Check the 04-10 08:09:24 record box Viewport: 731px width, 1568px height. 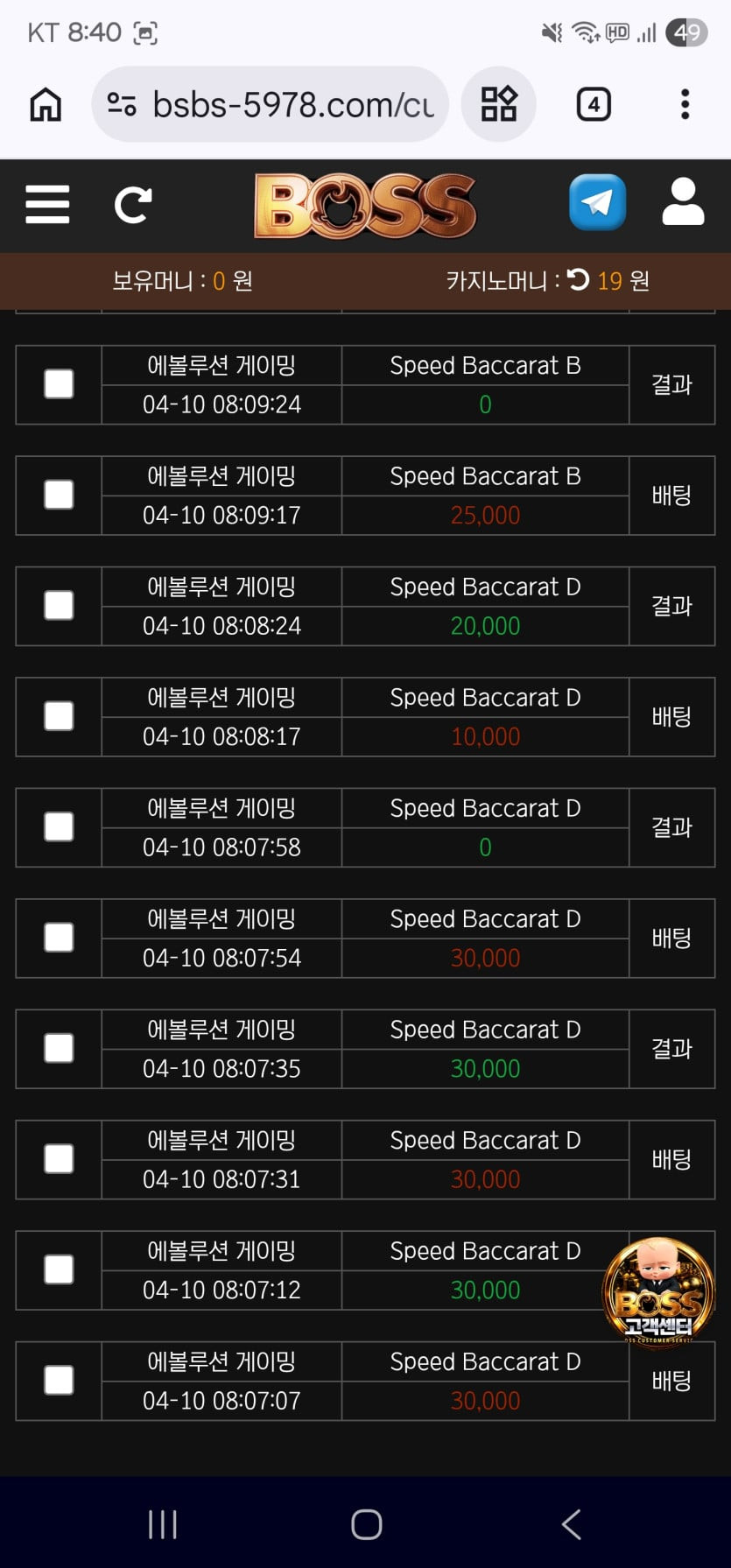coord(59,384)
